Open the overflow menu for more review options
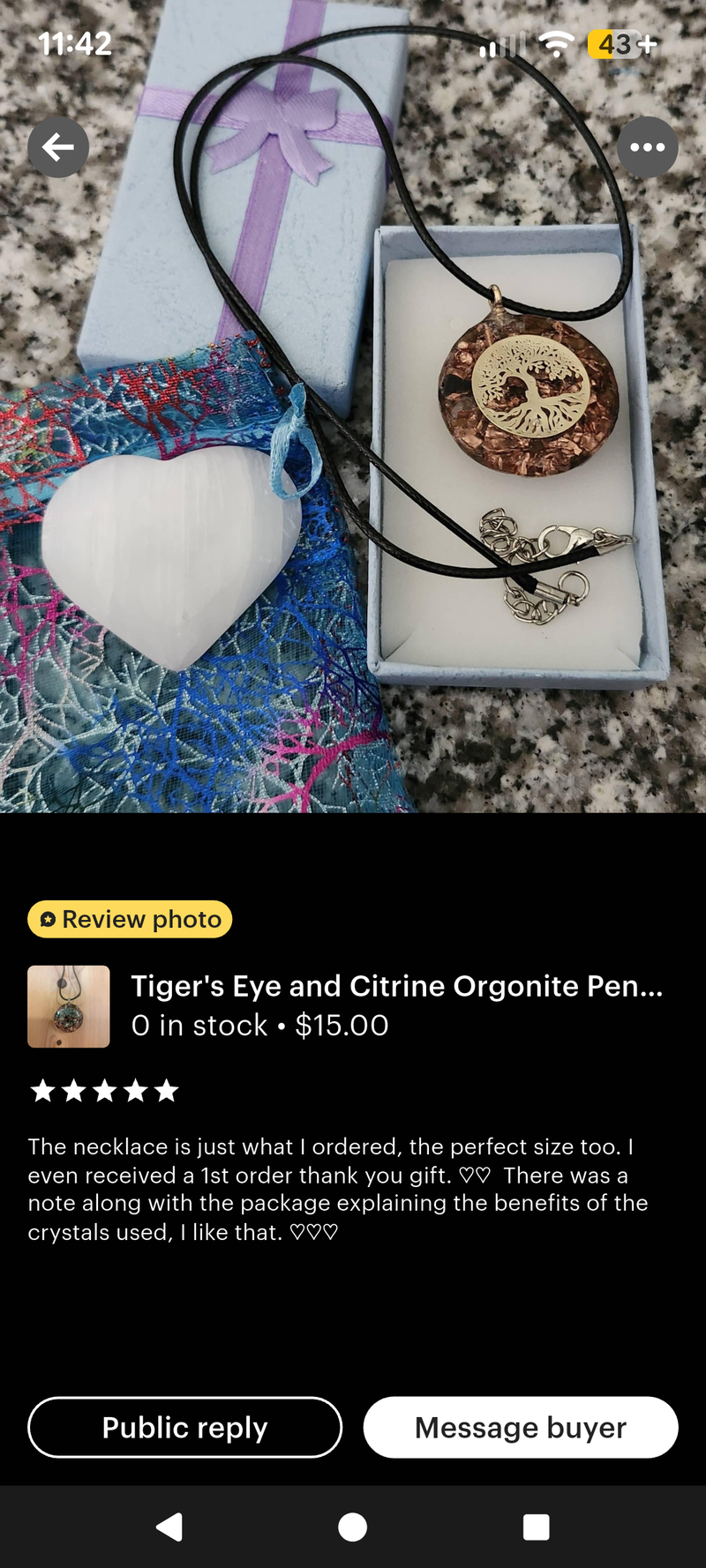This screenshot has height=1568, width=706. tap(648, 147)
